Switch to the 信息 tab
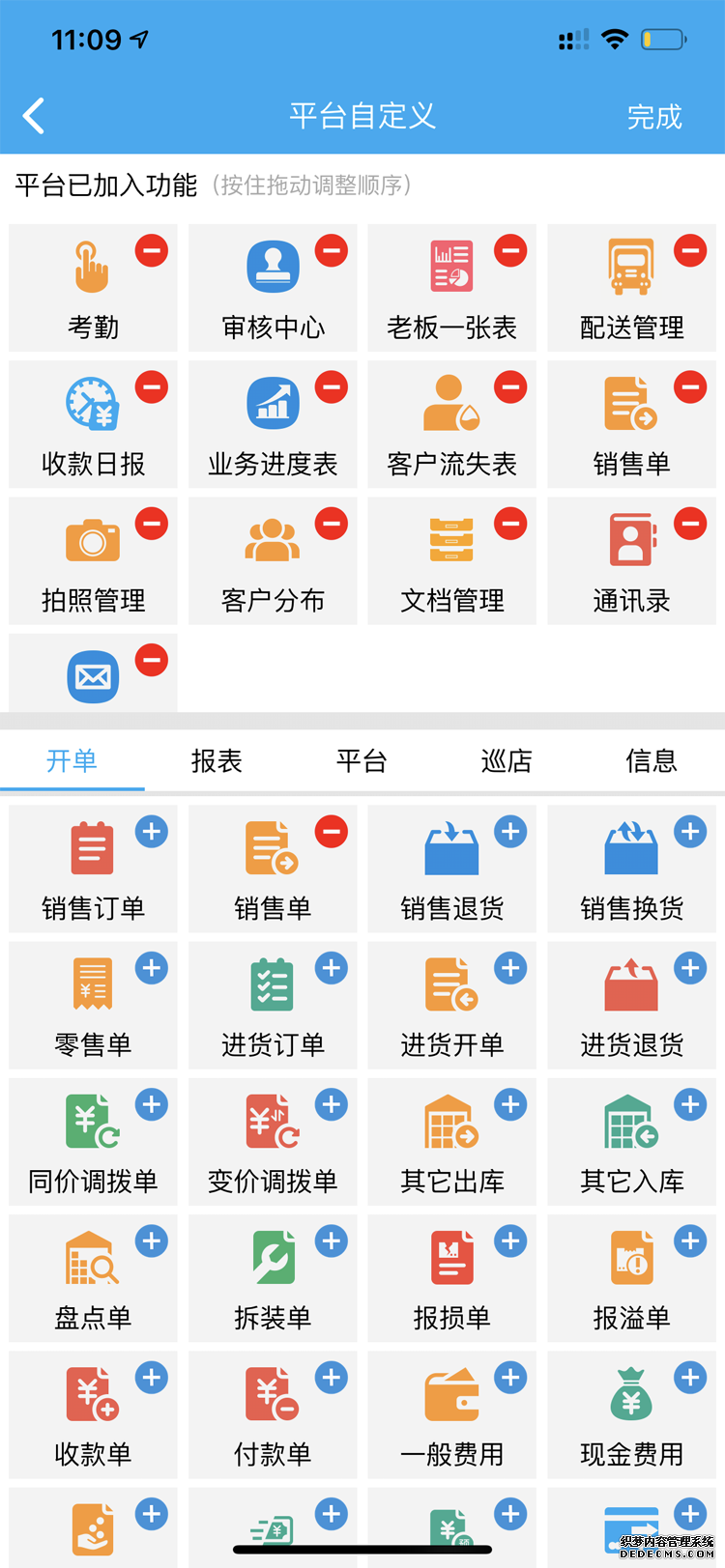The image size is (725, 1568). click(x=652, y=761)
